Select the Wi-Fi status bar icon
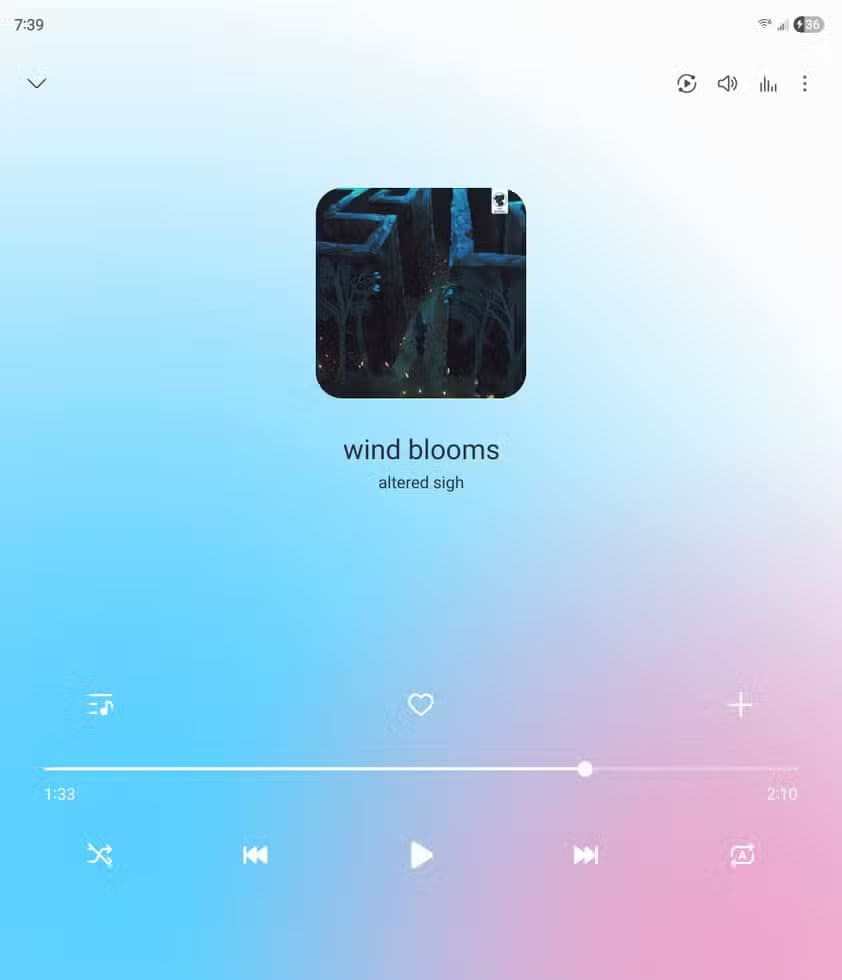Image resolution: width=842 pixels, height=980 pixels. tap(764, 23)
